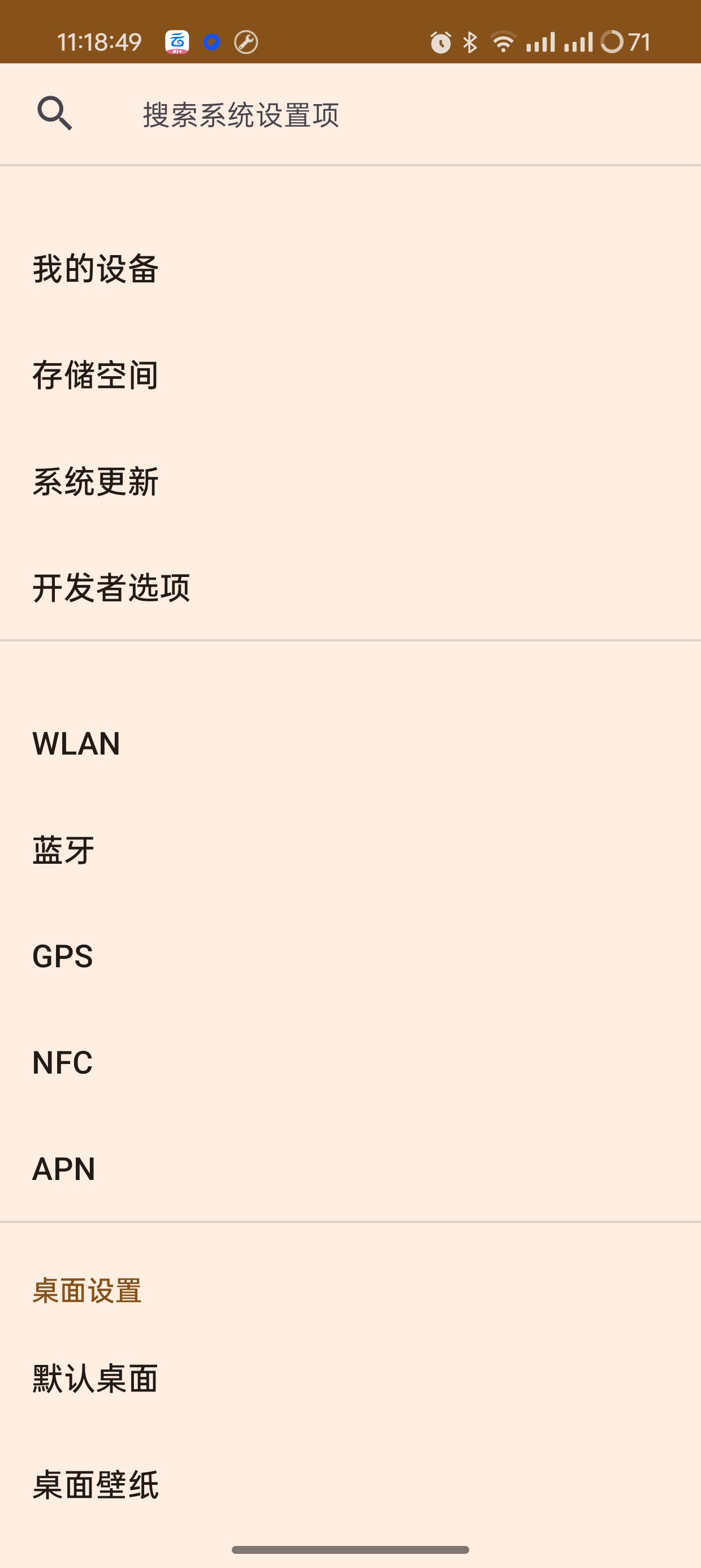Open 蓝牙 settings
Screen dimensions: 701x1568
[350, 850]
